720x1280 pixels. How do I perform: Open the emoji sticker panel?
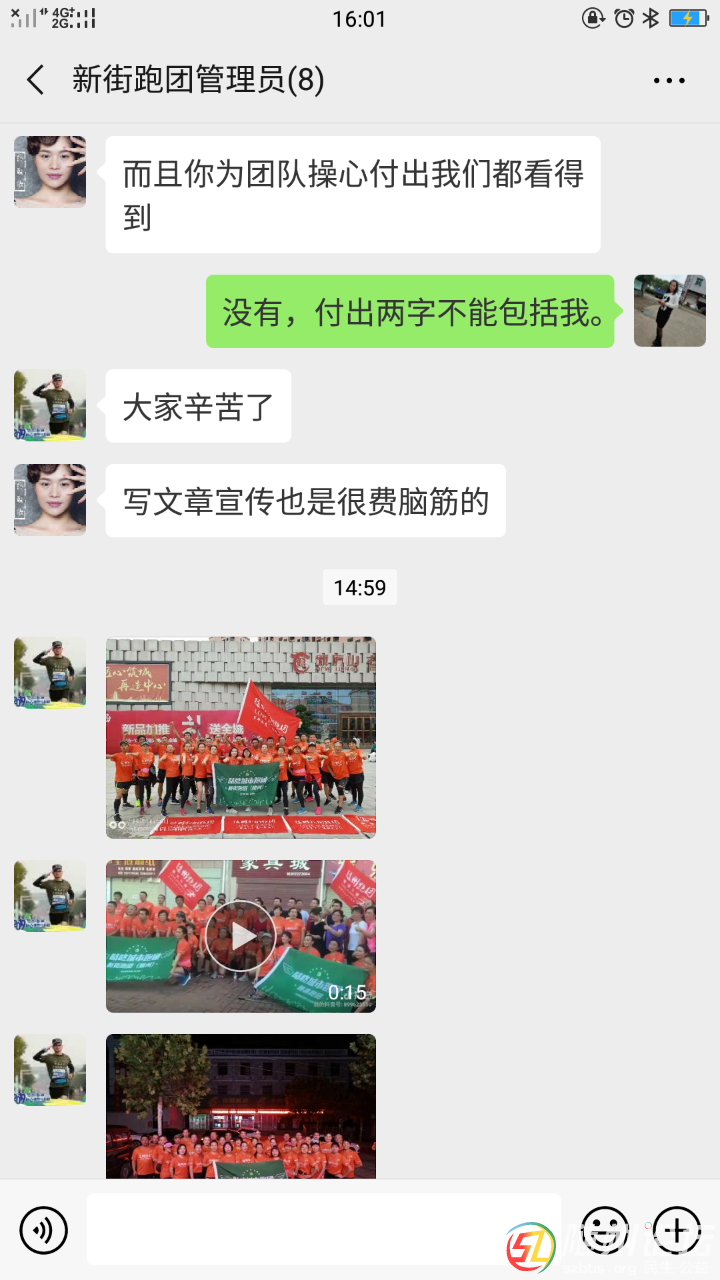click(604, 1229)
